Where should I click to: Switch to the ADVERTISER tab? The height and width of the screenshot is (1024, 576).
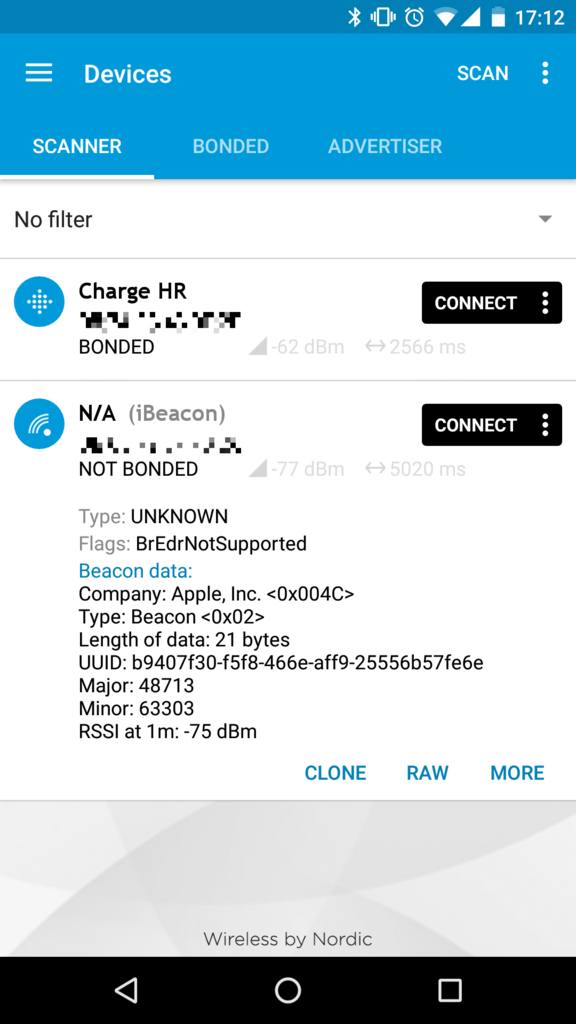tap(385, 146)
